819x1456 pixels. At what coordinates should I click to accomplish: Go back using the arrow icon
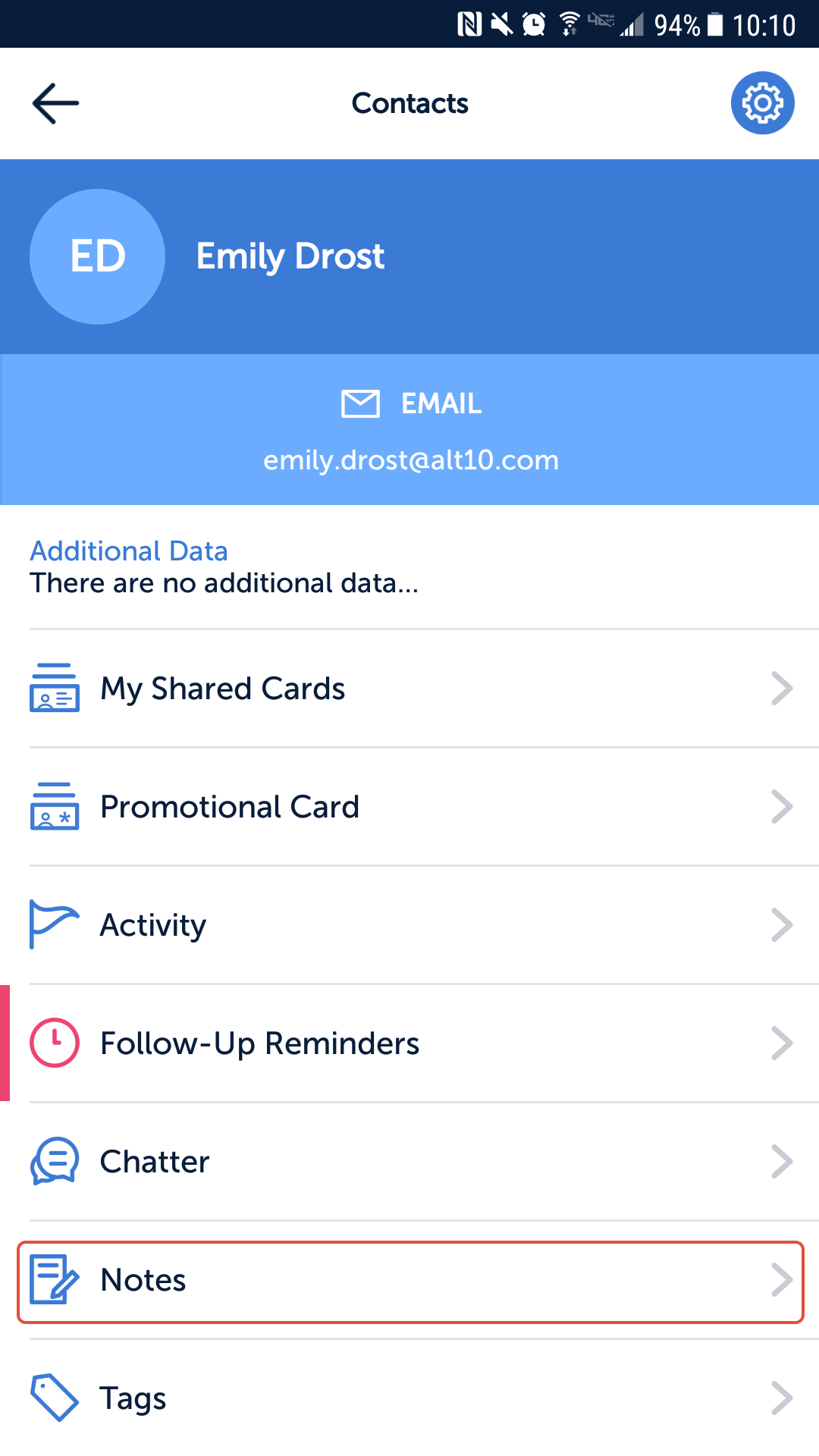(55, 103)
